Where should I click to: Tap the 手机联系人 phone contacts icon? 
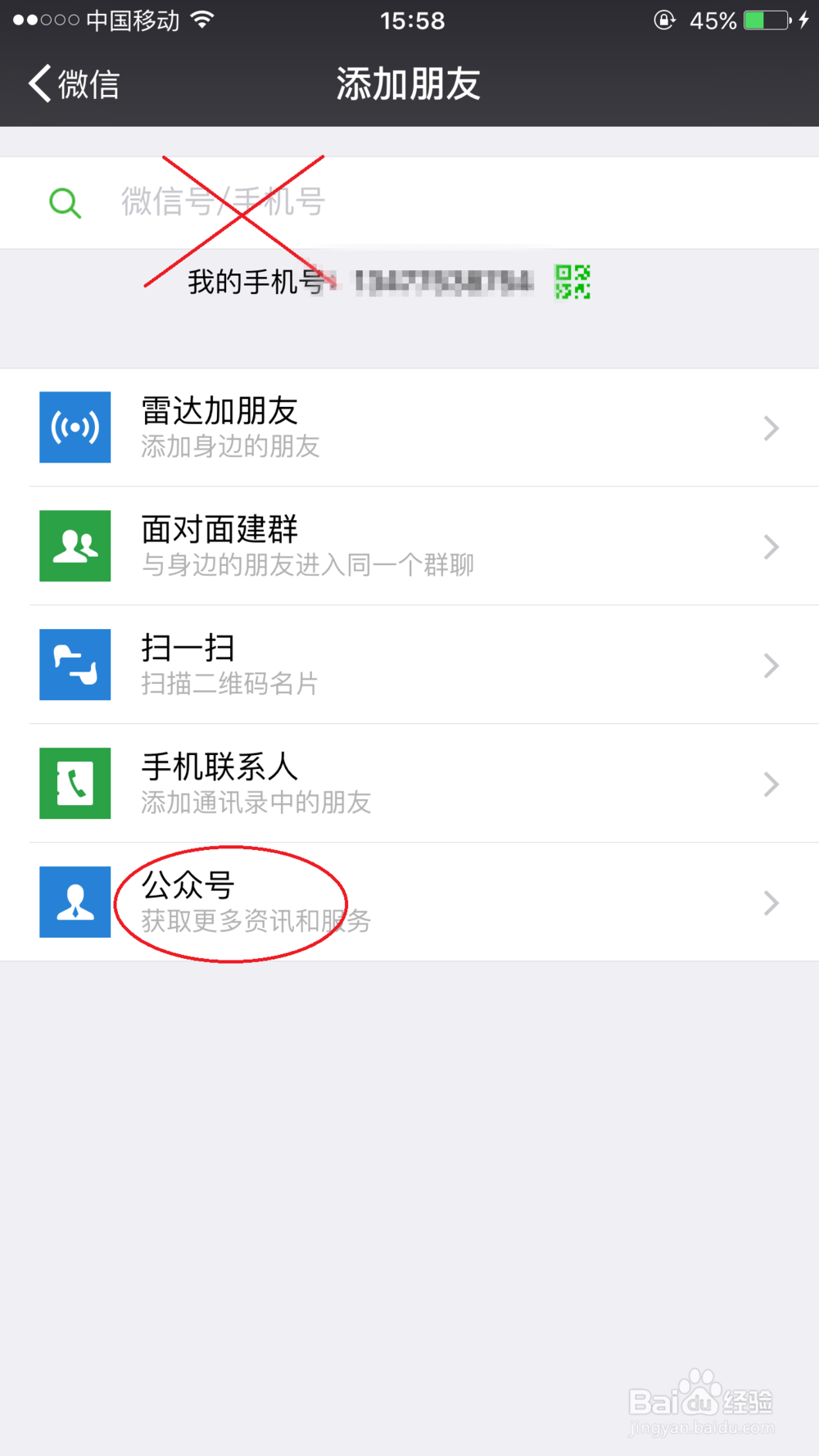[75, 784]
